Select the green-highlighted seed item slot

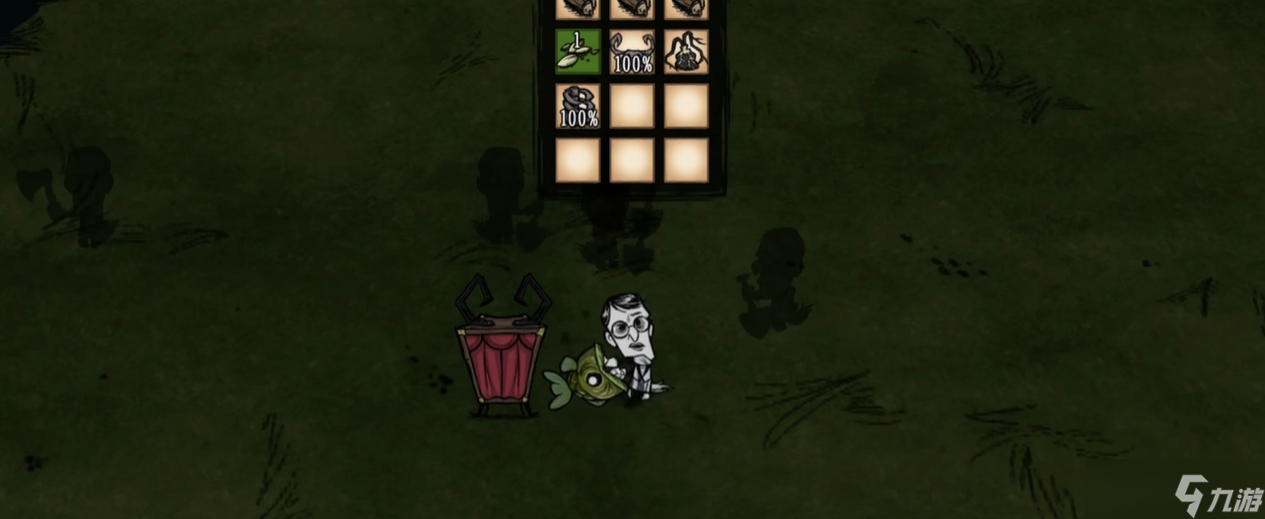click(578, 51)
